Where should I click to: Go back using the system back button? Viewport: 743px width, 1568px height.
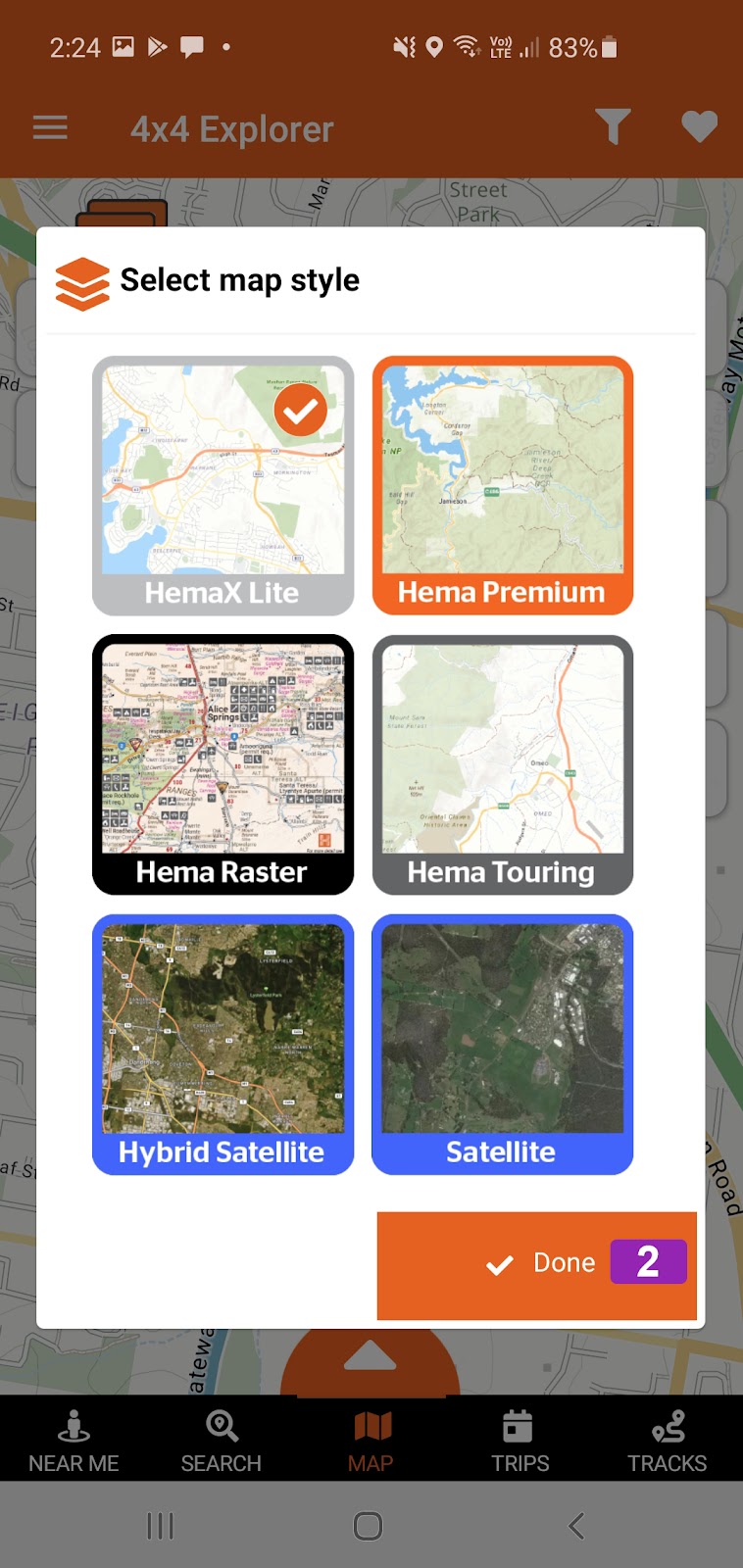pos(576,1526)
